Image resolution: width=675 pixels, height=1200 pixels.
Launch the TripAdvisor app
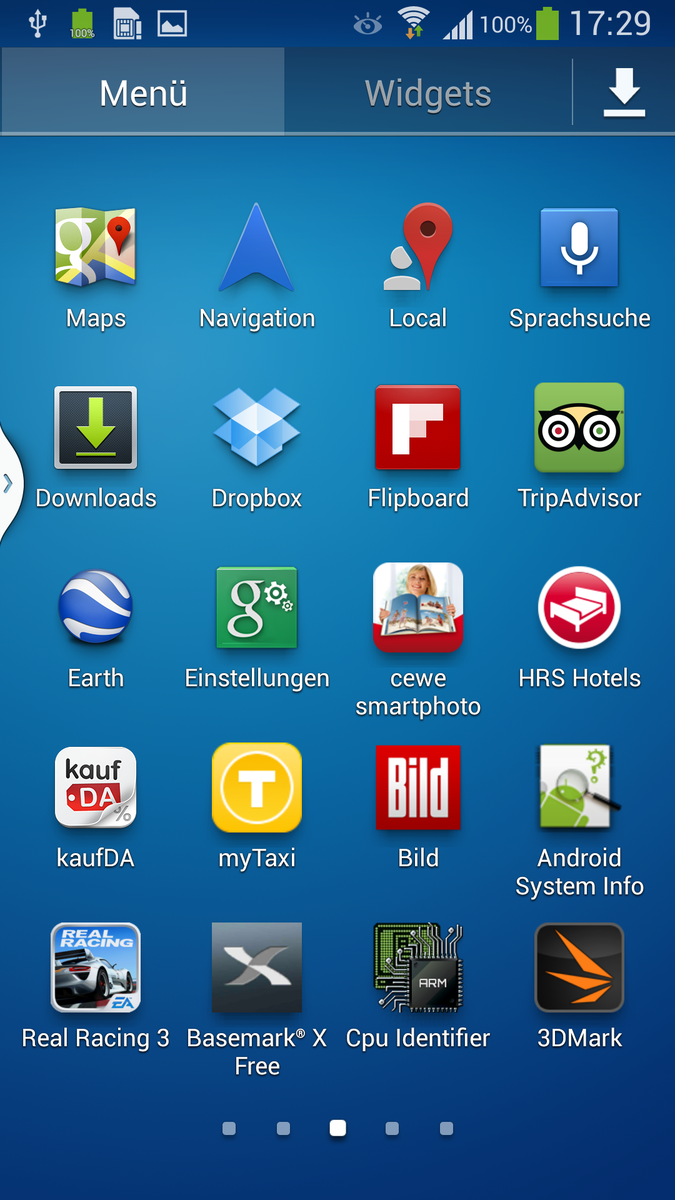click(579, 427)
